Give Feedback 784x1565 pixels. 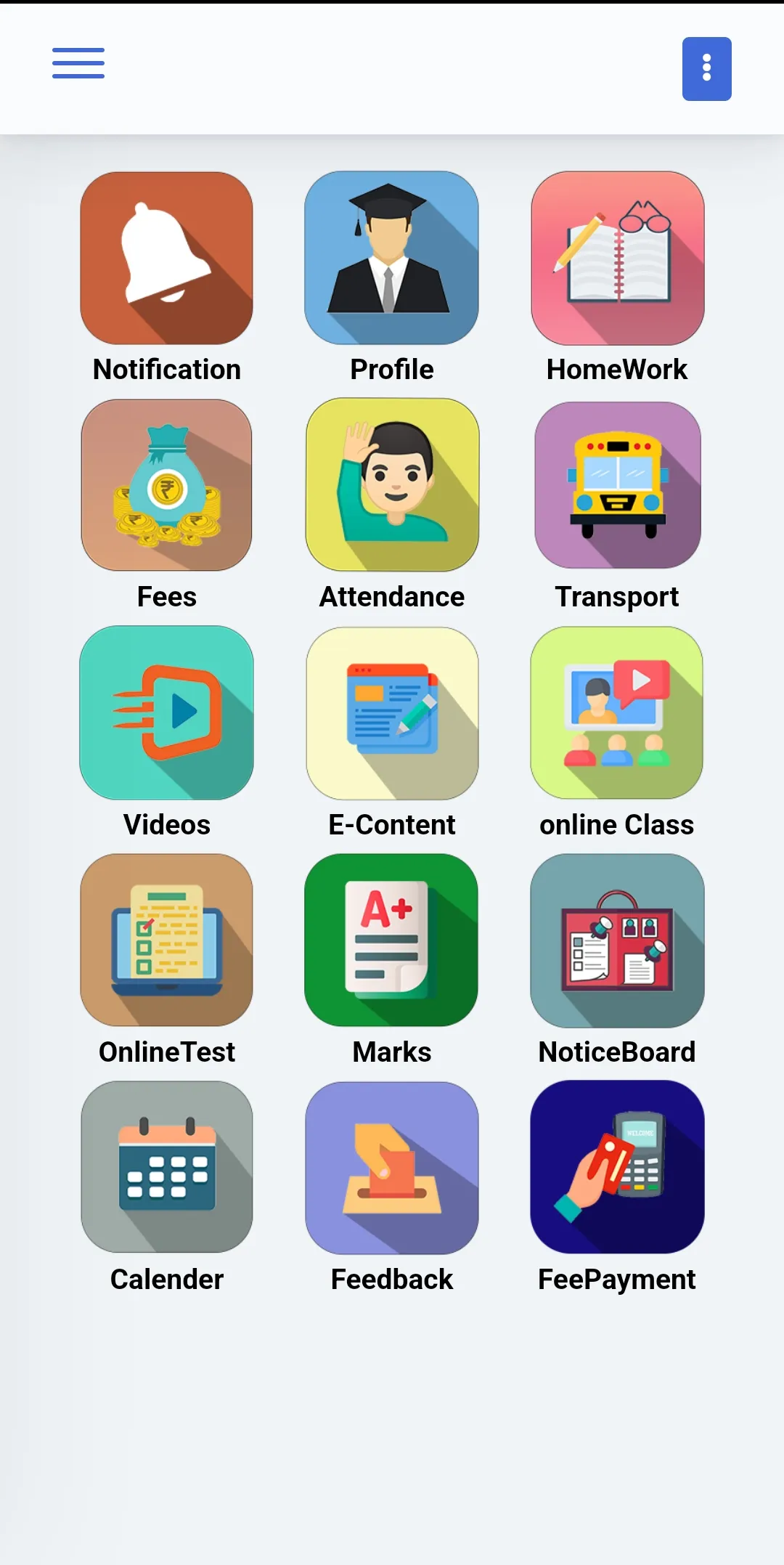point(392,1168)
